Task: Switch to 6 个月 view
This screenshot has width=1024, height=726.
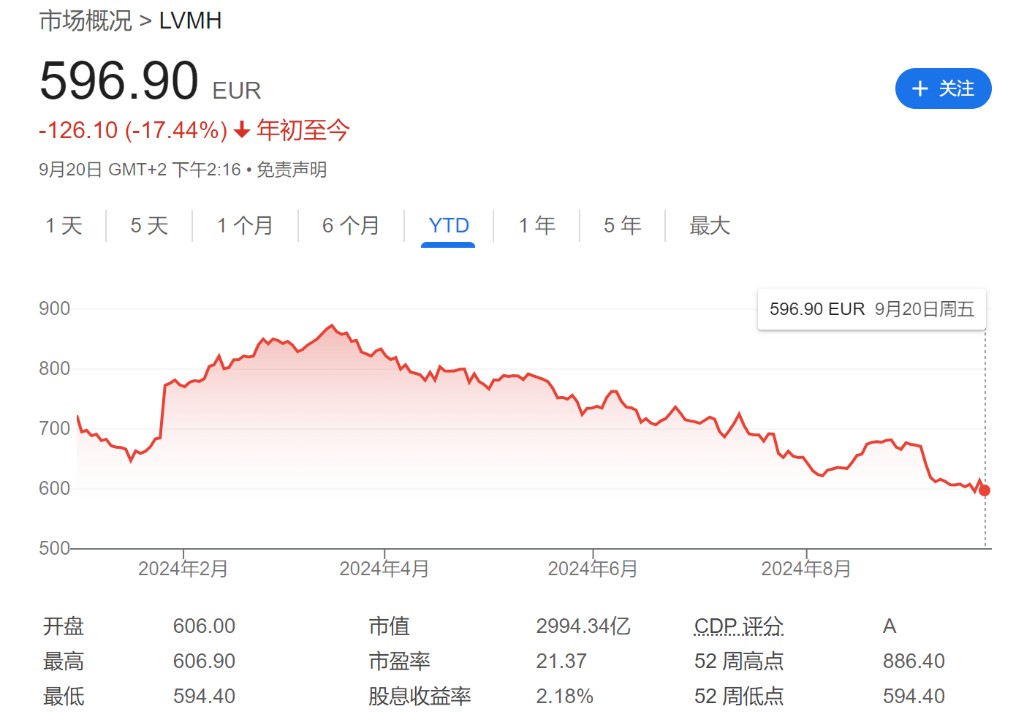Action: pos(351,226)
